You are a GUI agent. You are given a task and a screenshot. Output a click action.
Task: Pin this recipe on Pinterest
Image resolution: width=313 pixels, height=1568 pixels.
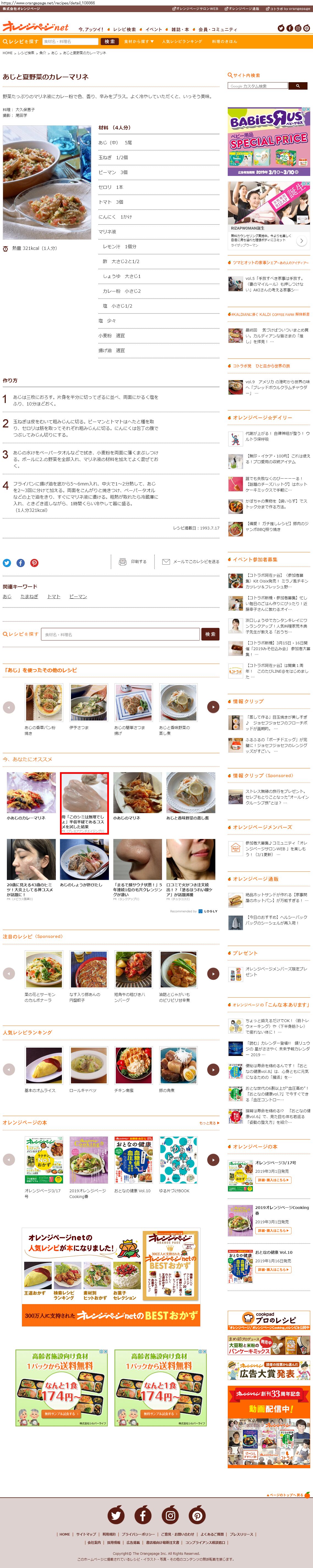(x=34, y=563)
